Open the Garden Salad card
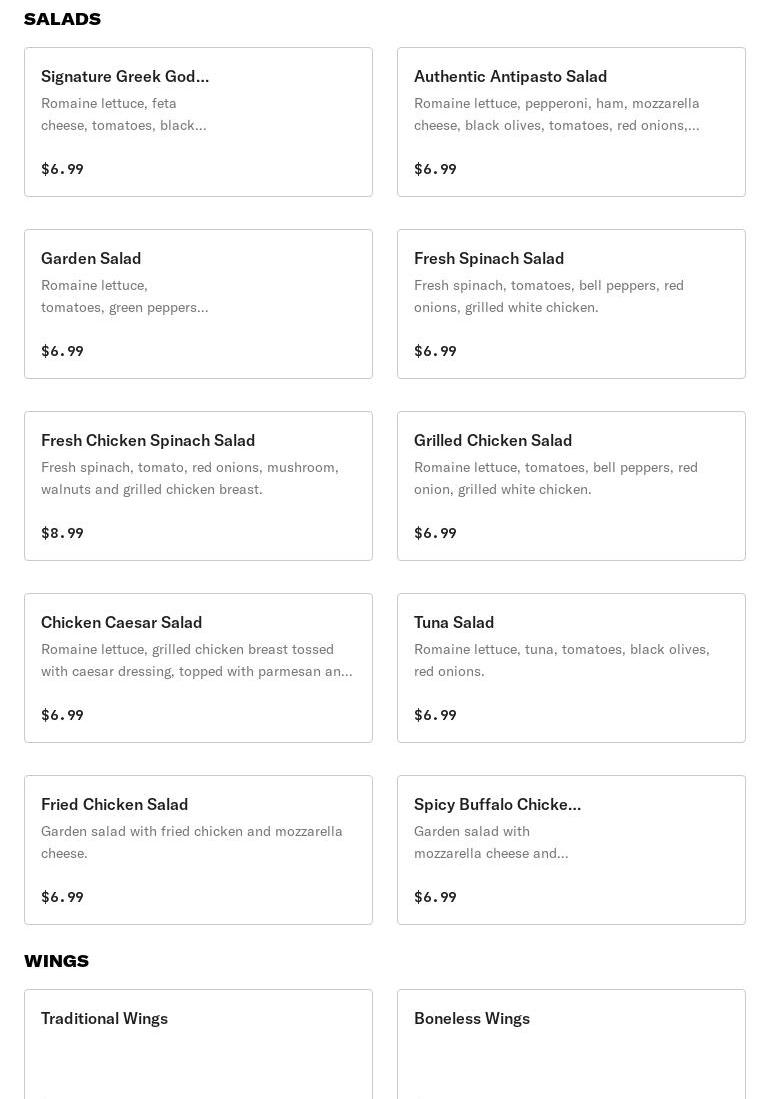This screenshot has width=770, height=1099. pos(198,304)
